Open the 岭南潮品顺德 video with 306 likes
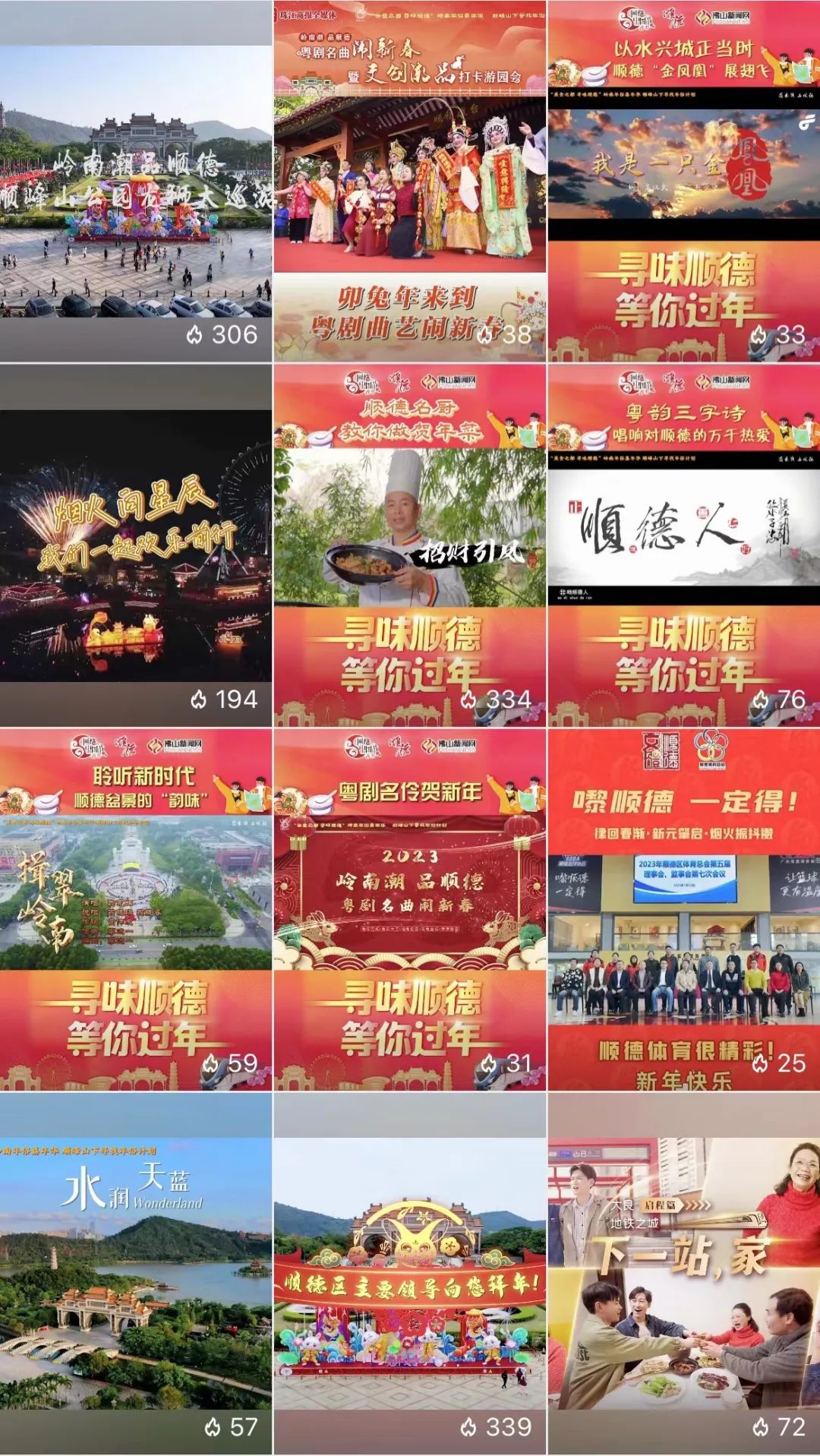Viewport: 820px width, 1456px height. [x=136, y=182]
